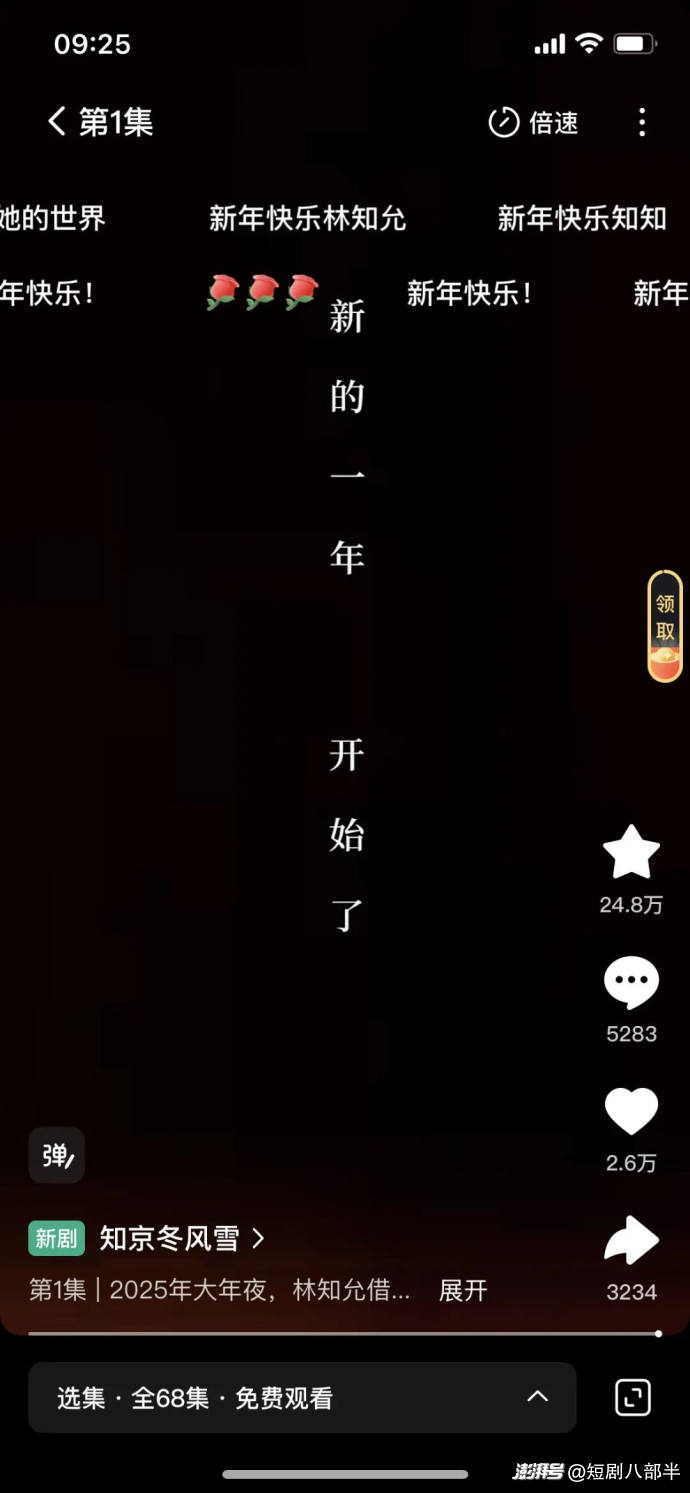The image size is (690, 1493).
Task: Expand the episode description with 展开
Action: coord(463,1290)
